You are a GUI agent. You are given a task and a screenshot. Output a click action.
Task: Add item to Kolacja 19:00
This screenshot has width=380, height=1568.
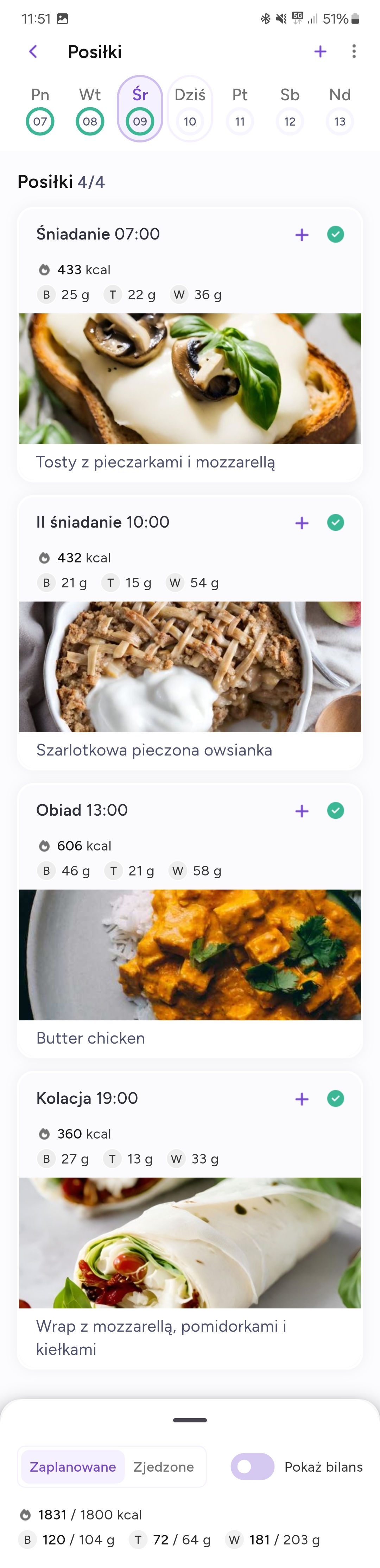pyautogui.click(x=302, y=1099)
